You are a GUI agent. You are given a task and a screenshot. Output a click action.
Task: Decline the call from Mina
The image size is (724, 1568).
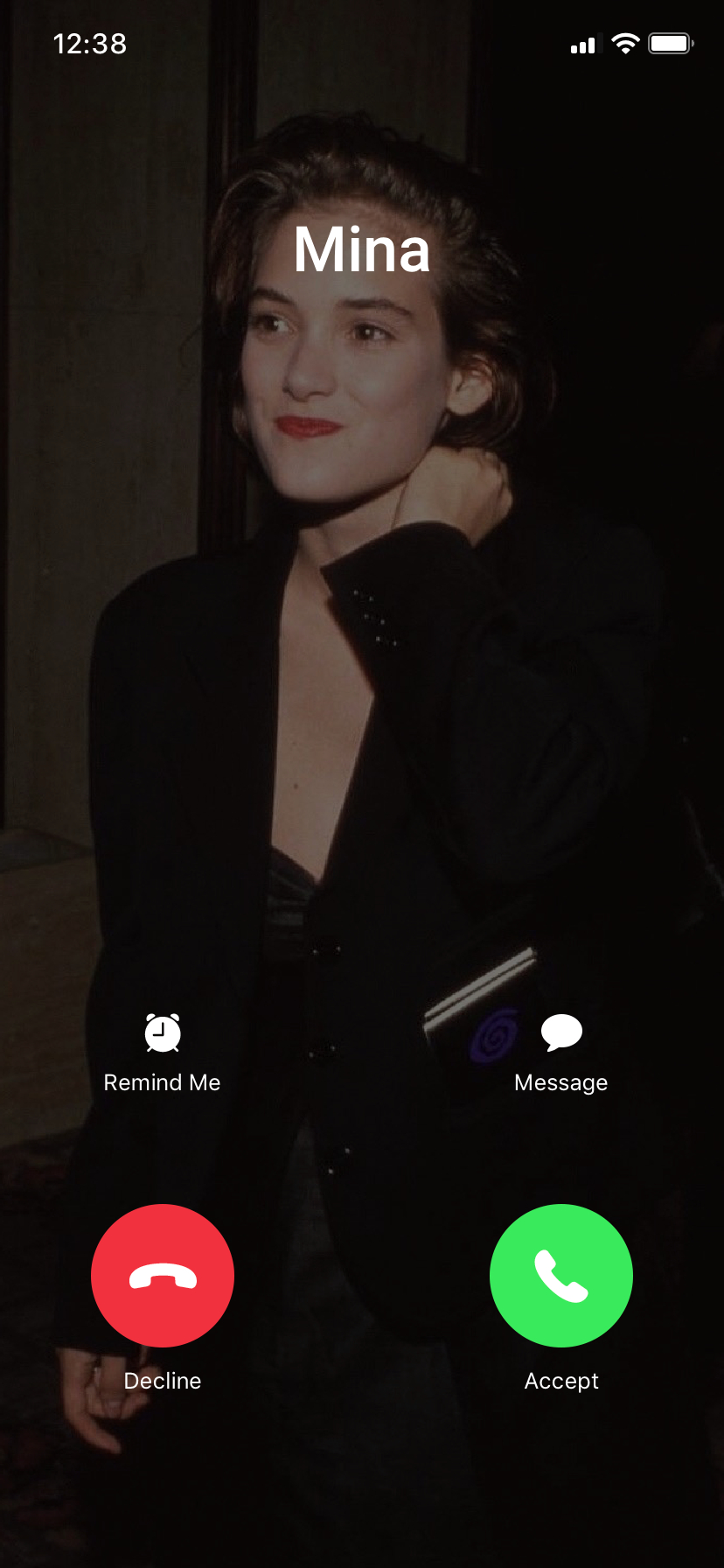(x=163, y=1276)
